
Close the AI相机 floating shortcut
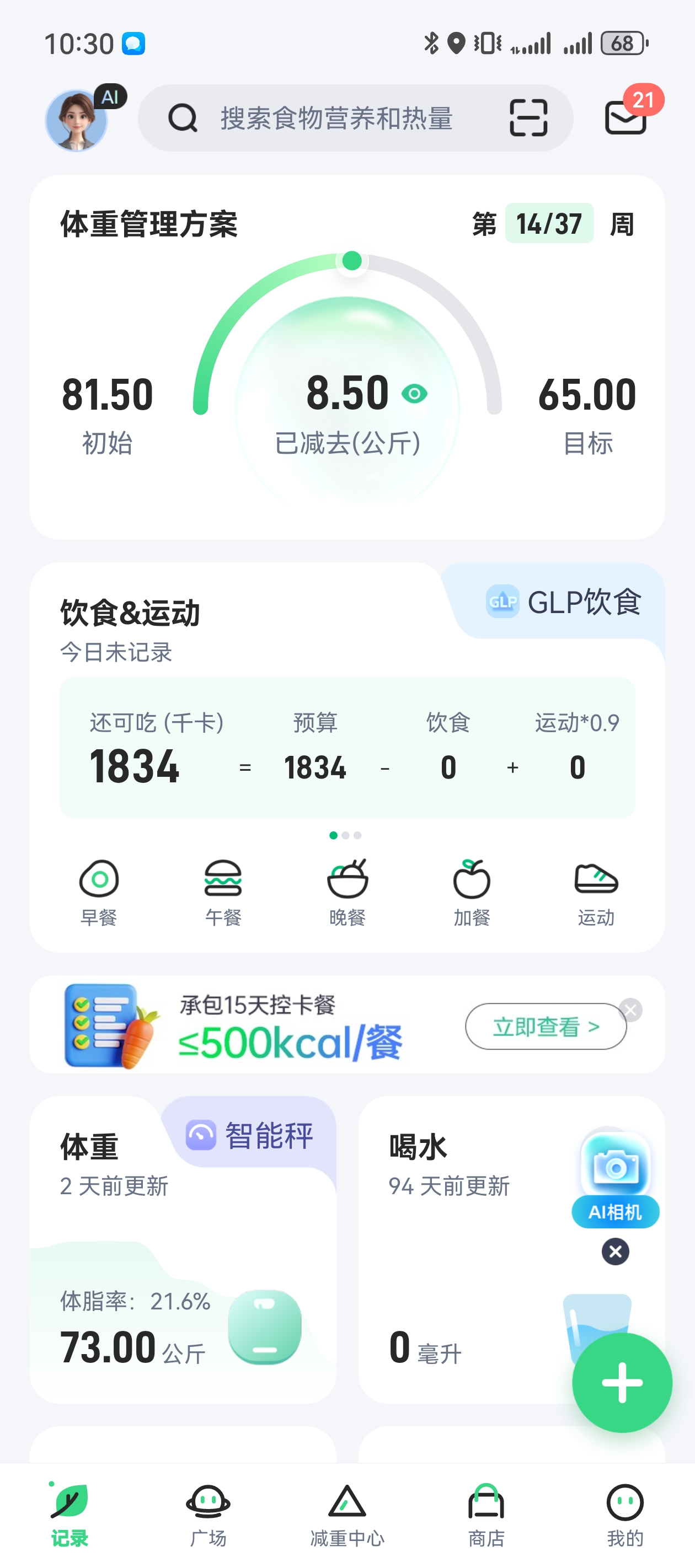pos(615,1252)
